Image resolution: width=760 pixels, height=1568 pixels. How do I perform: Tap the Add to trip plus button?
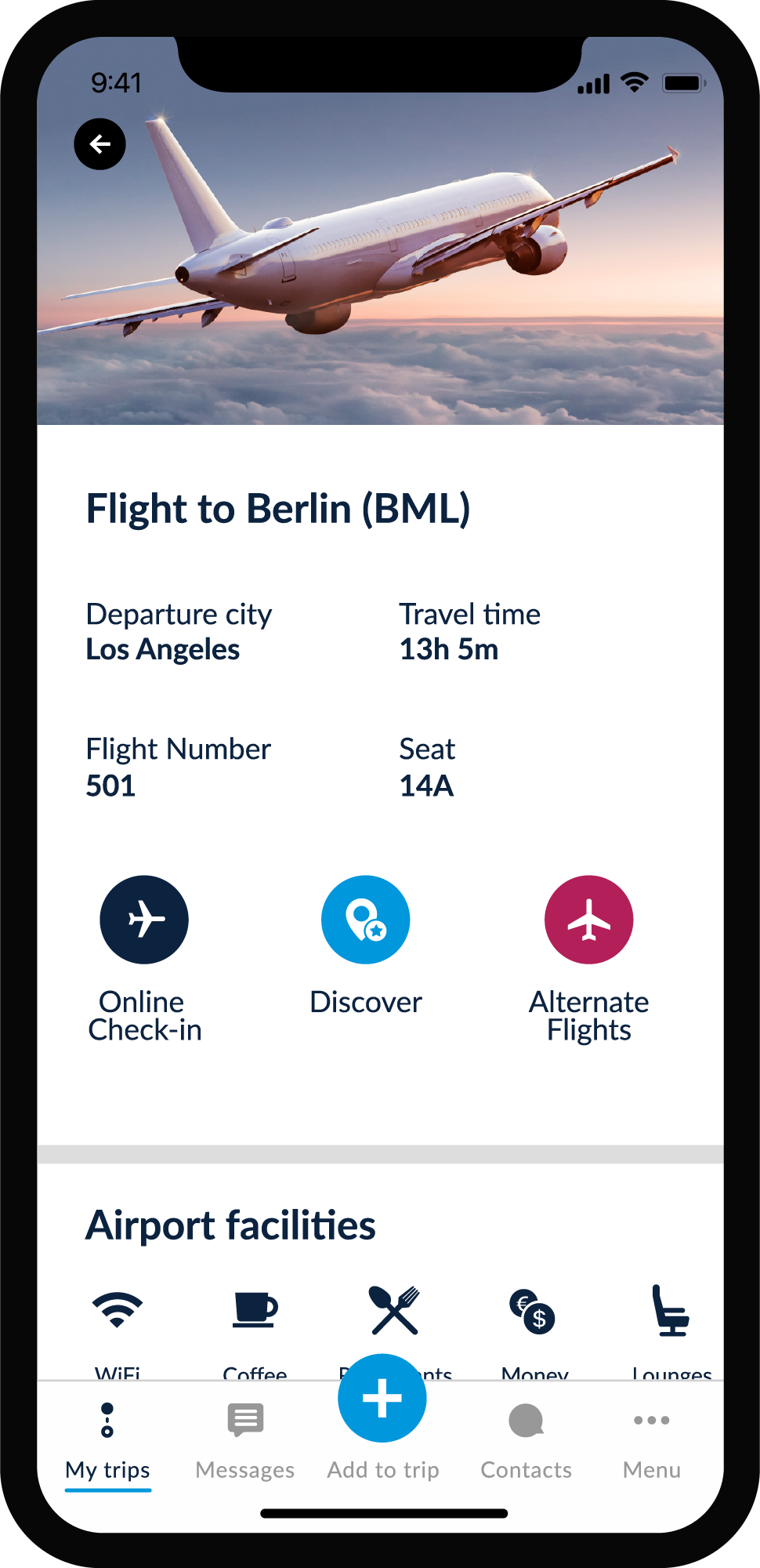tap(382, 1399)
